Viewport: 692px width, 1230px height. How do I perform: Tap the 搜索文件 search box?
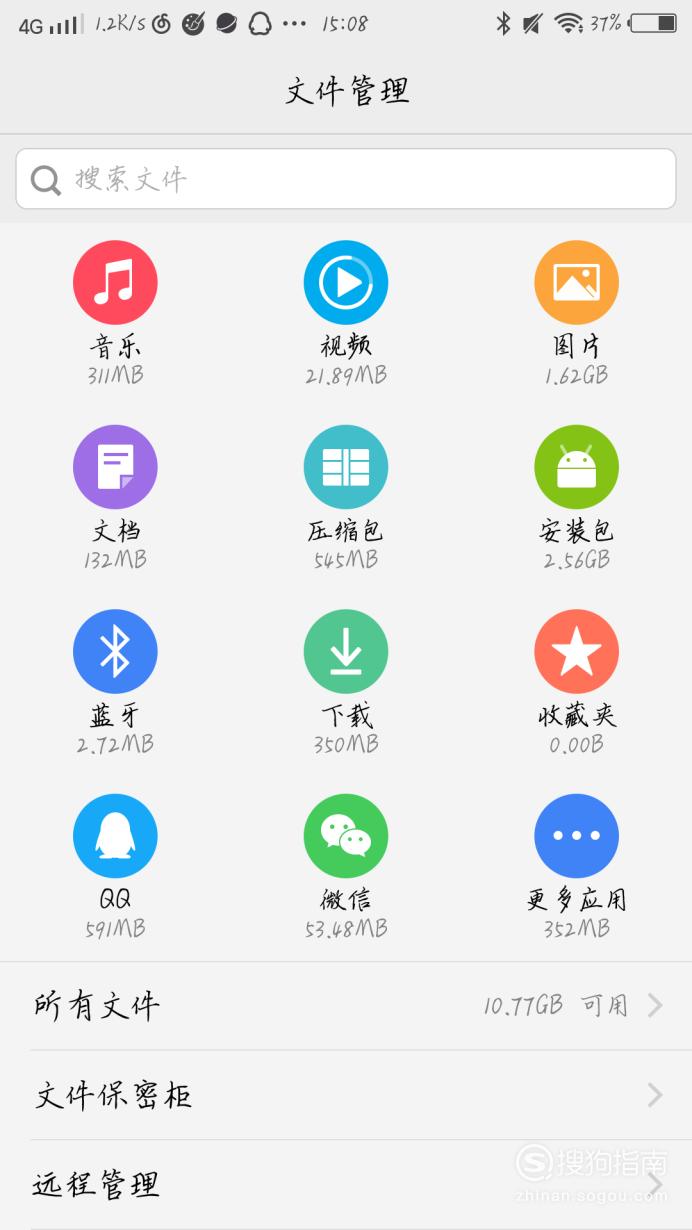(x=346, y=179)
